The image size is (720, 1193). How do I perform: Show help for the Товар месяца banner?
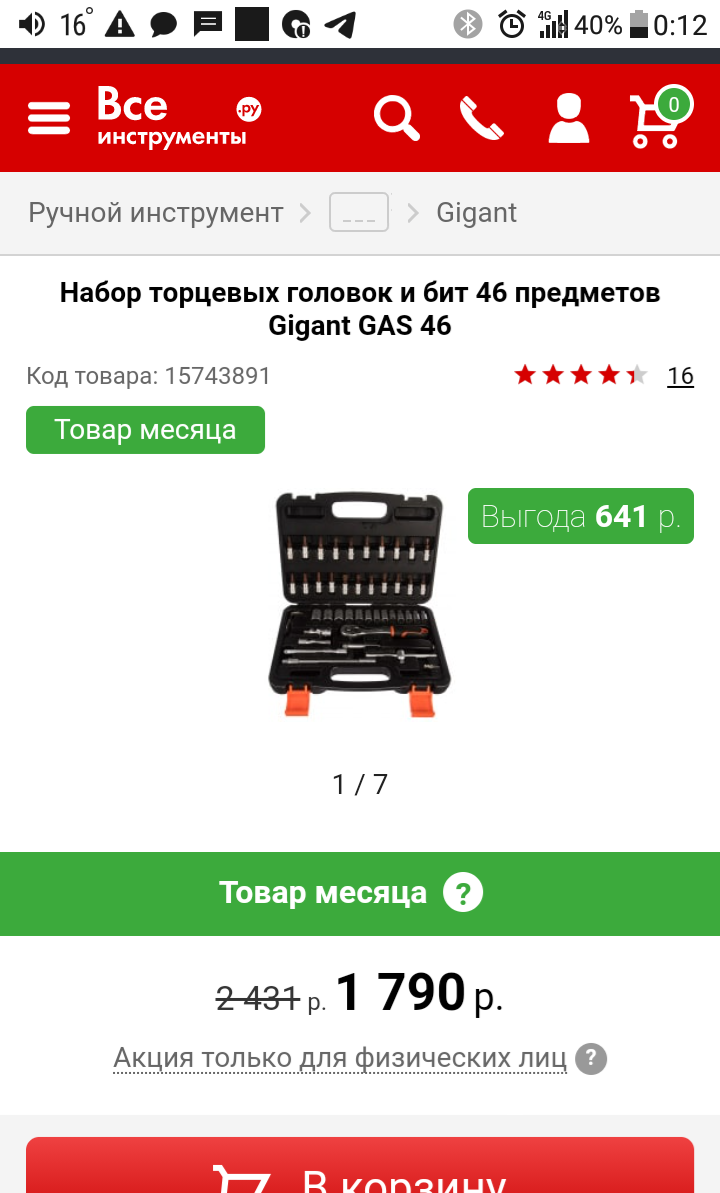pos(463,892)
